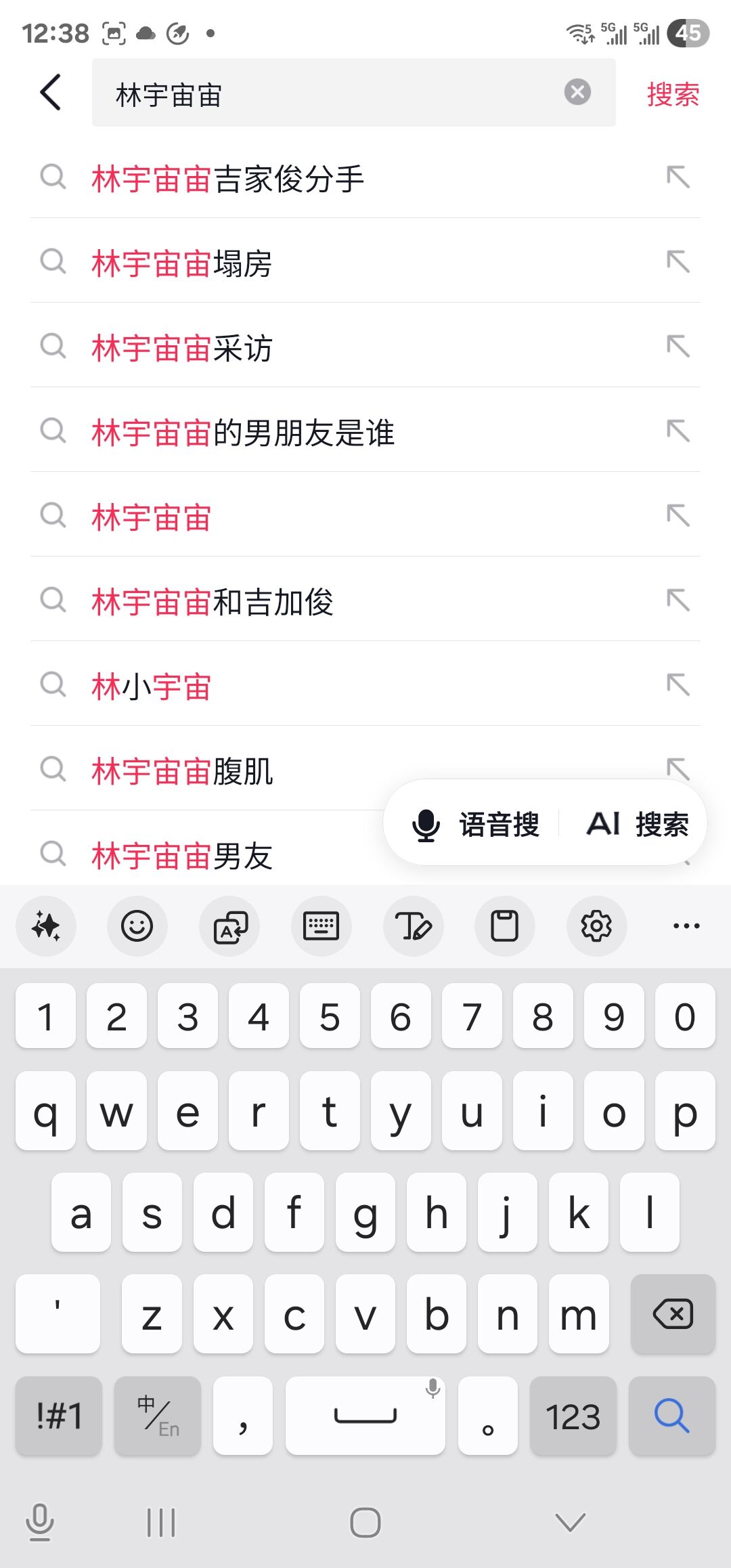Open suggestion 林宇宙宙吉家俊分手
Screen dimensions: 731x1568
click(x=228, y=179)
